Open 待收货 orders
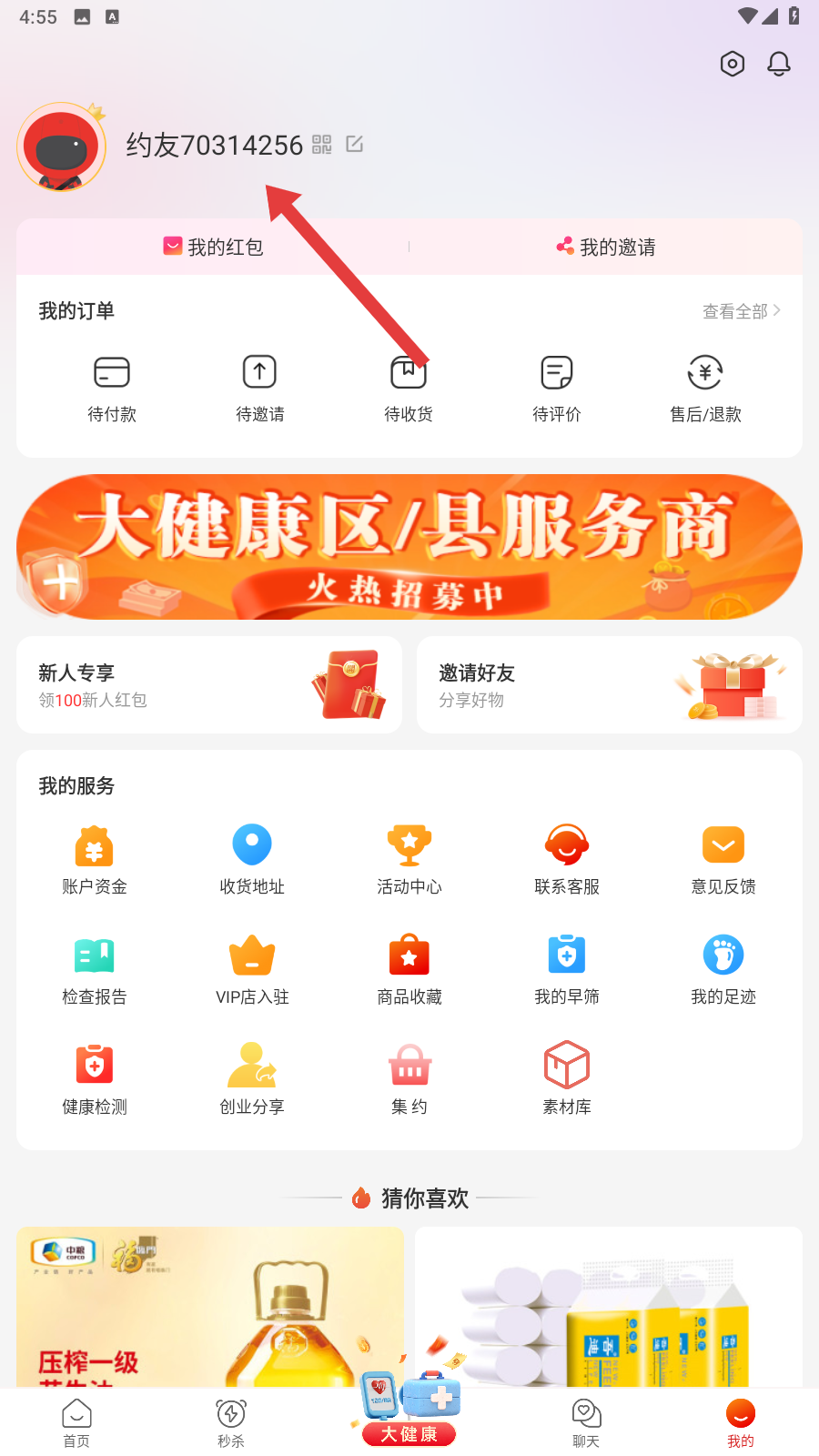The height and width of the screenshot is (1456, 819). pos(409,389)
